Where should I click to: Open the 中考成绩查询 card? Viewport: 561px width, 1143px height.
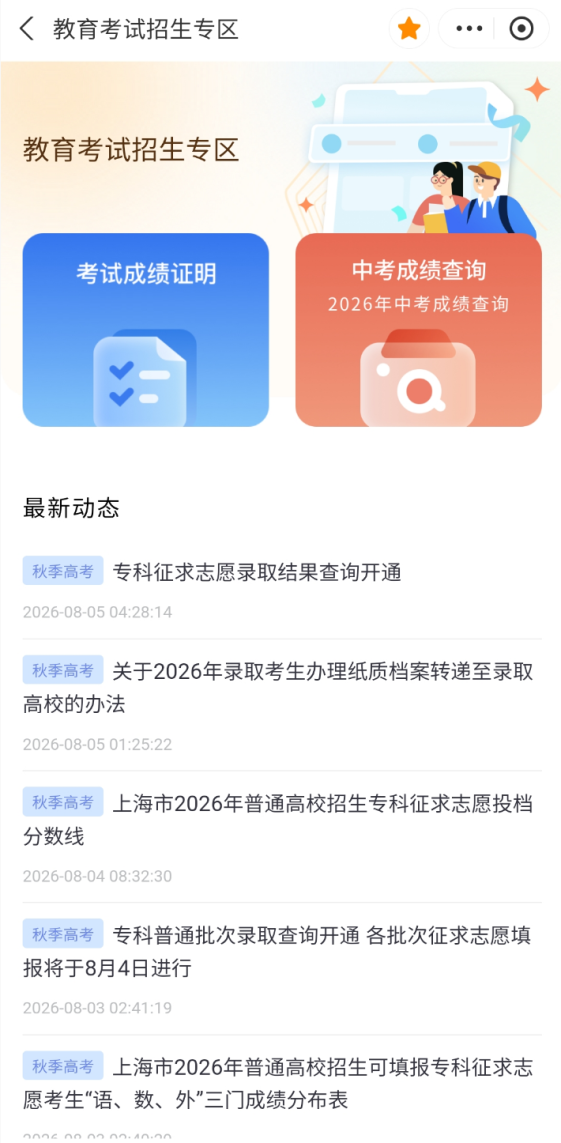click(x=418, y=329)
